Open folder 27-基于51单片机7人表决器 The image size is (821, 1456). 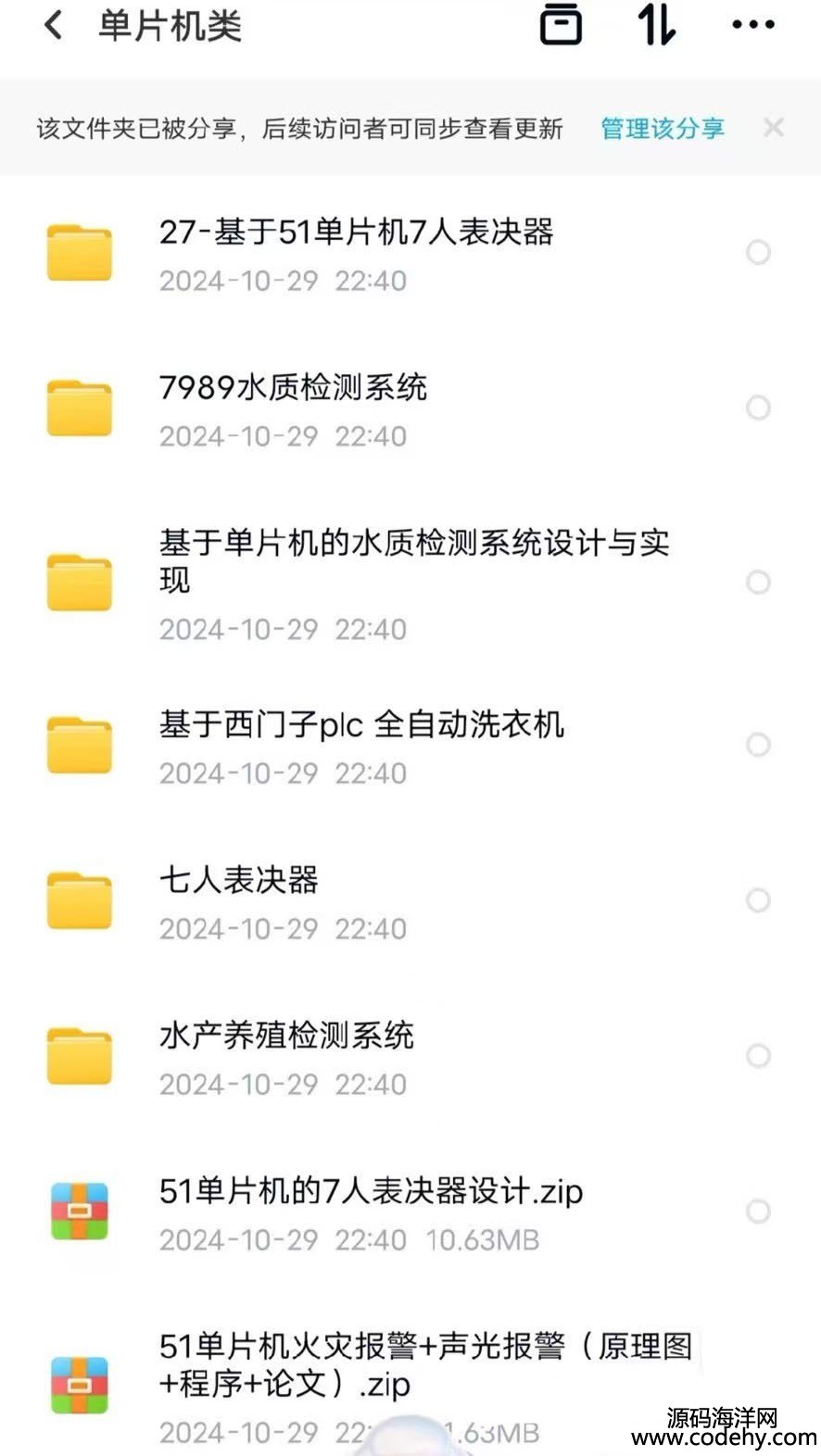[356, 232]
